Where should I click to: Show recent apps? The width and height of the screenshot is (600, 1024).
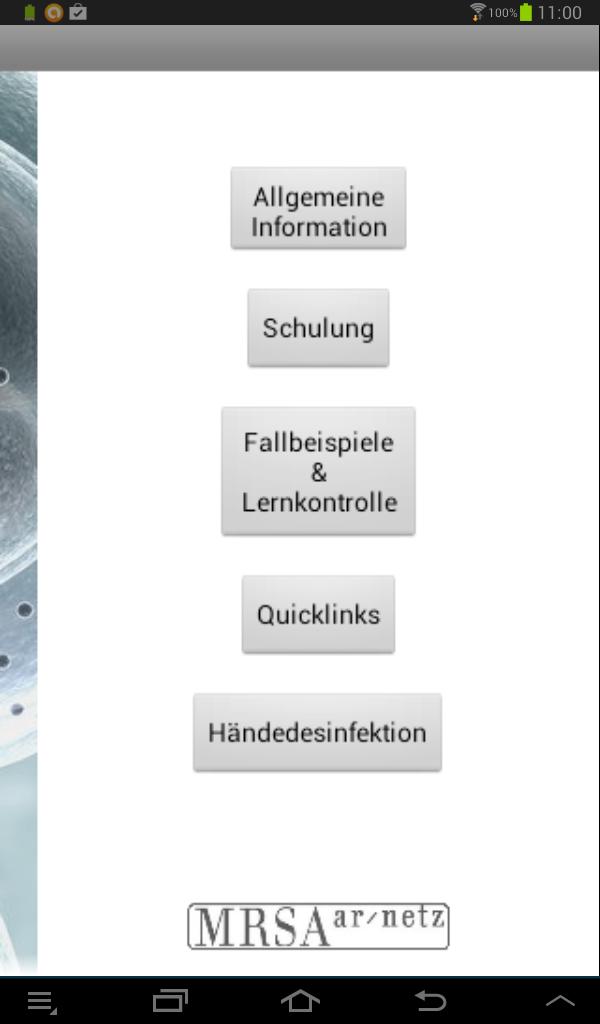pos(170,1000)
